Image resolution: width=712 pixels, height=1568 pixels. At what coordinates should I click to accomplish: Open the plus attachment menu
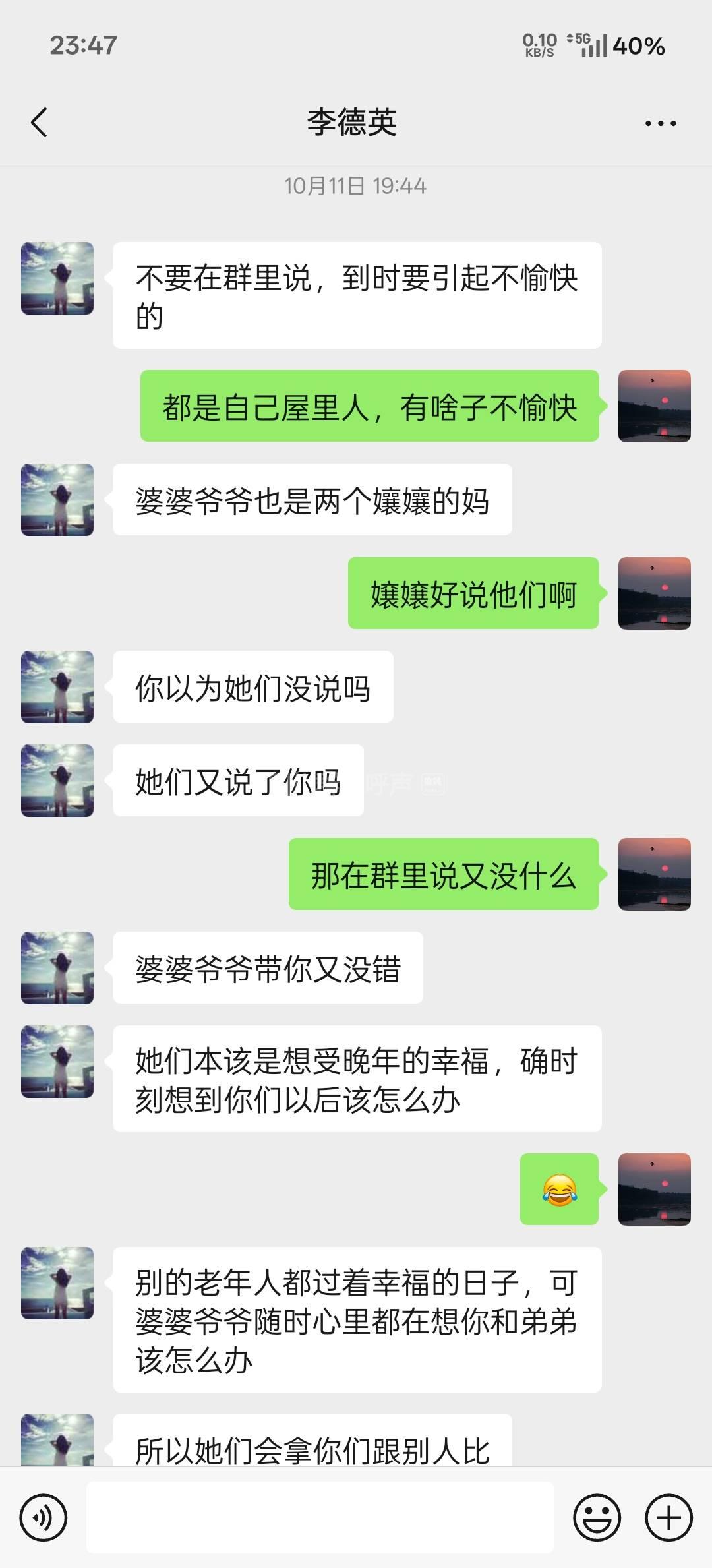[x=668, y=1517]
